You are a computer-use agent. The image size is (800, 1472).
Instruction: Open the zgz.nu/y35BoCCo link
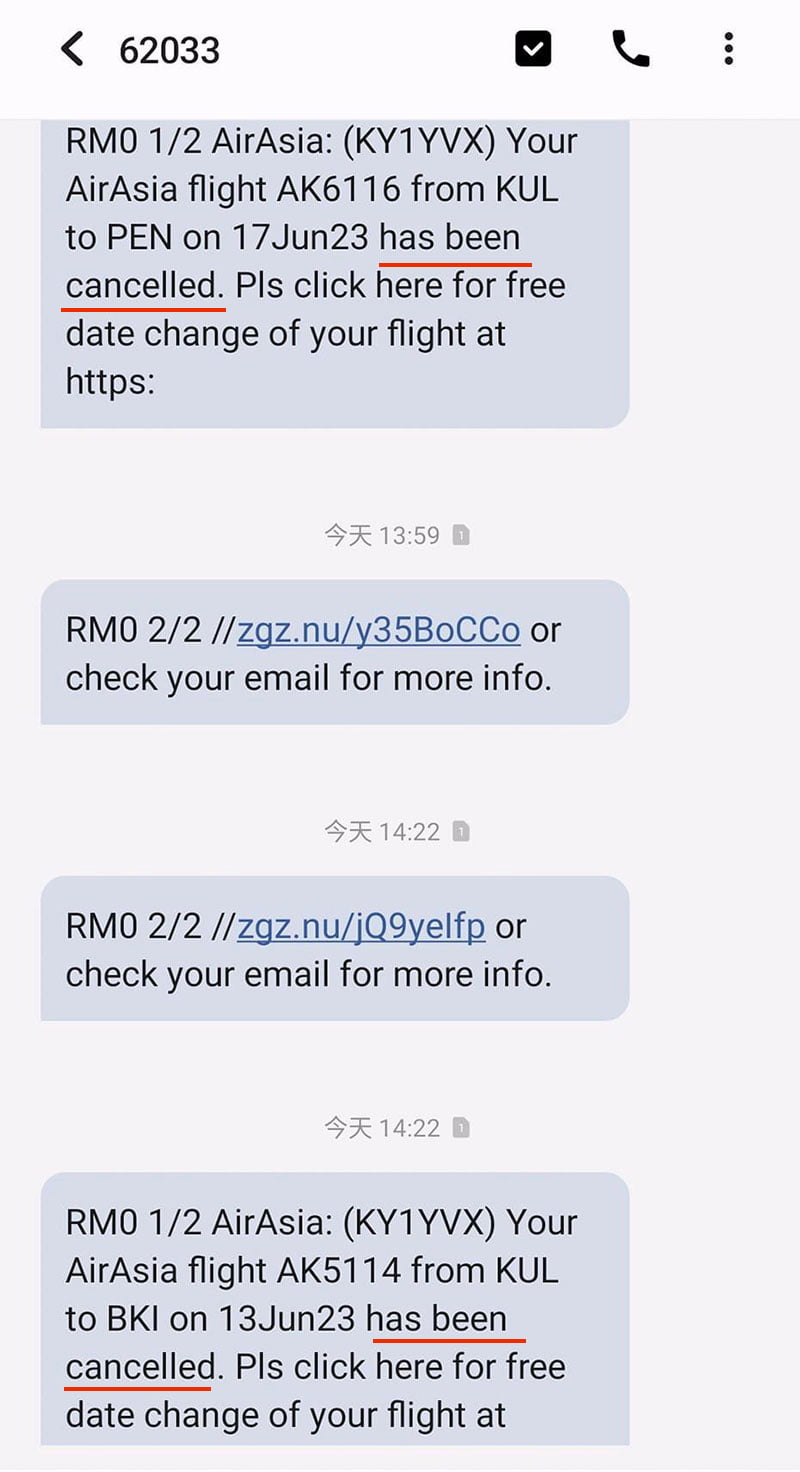(x=378, y=630)
